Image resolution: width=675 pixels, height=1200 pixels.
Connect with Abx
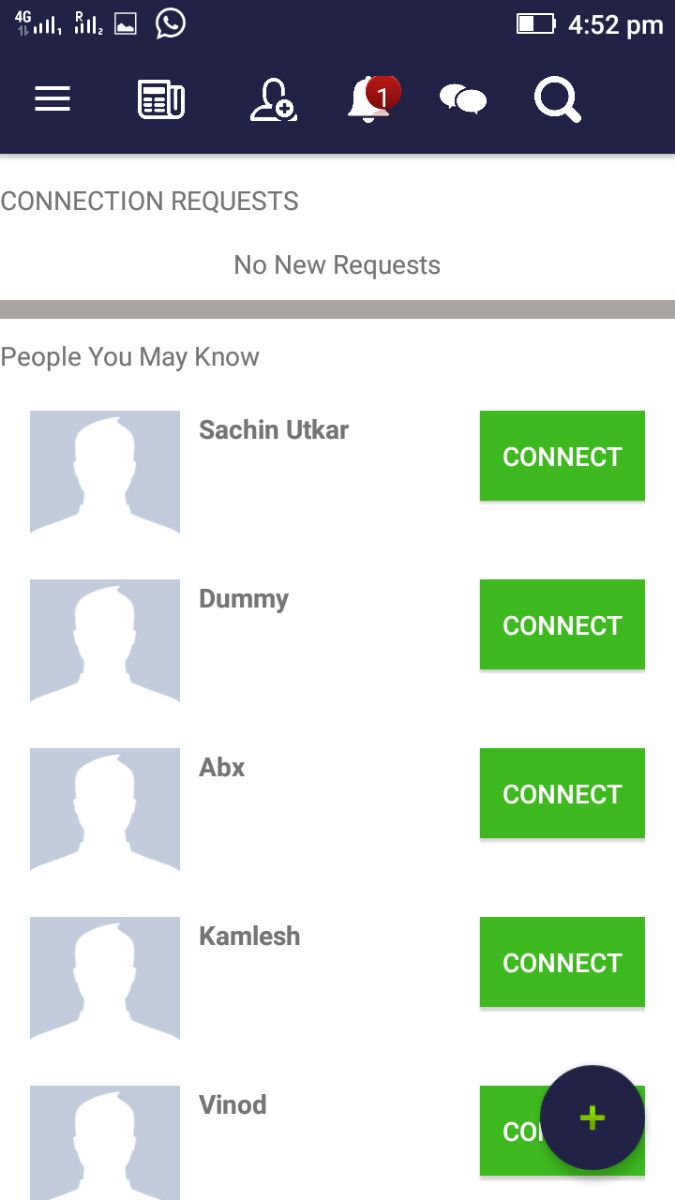(x=562, y=794)
